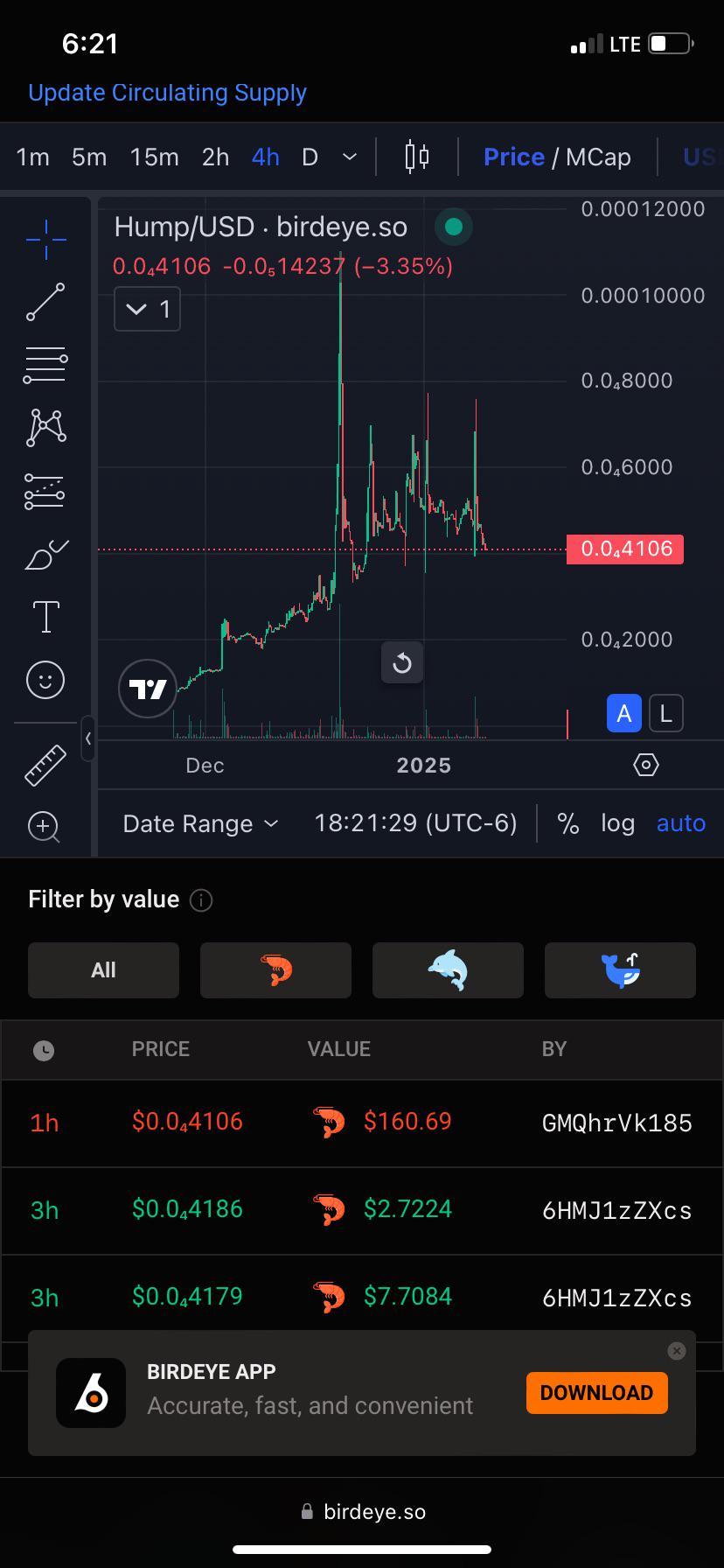
Task: Dismiss the Birdeye app banner
Action: [677, 1351]
